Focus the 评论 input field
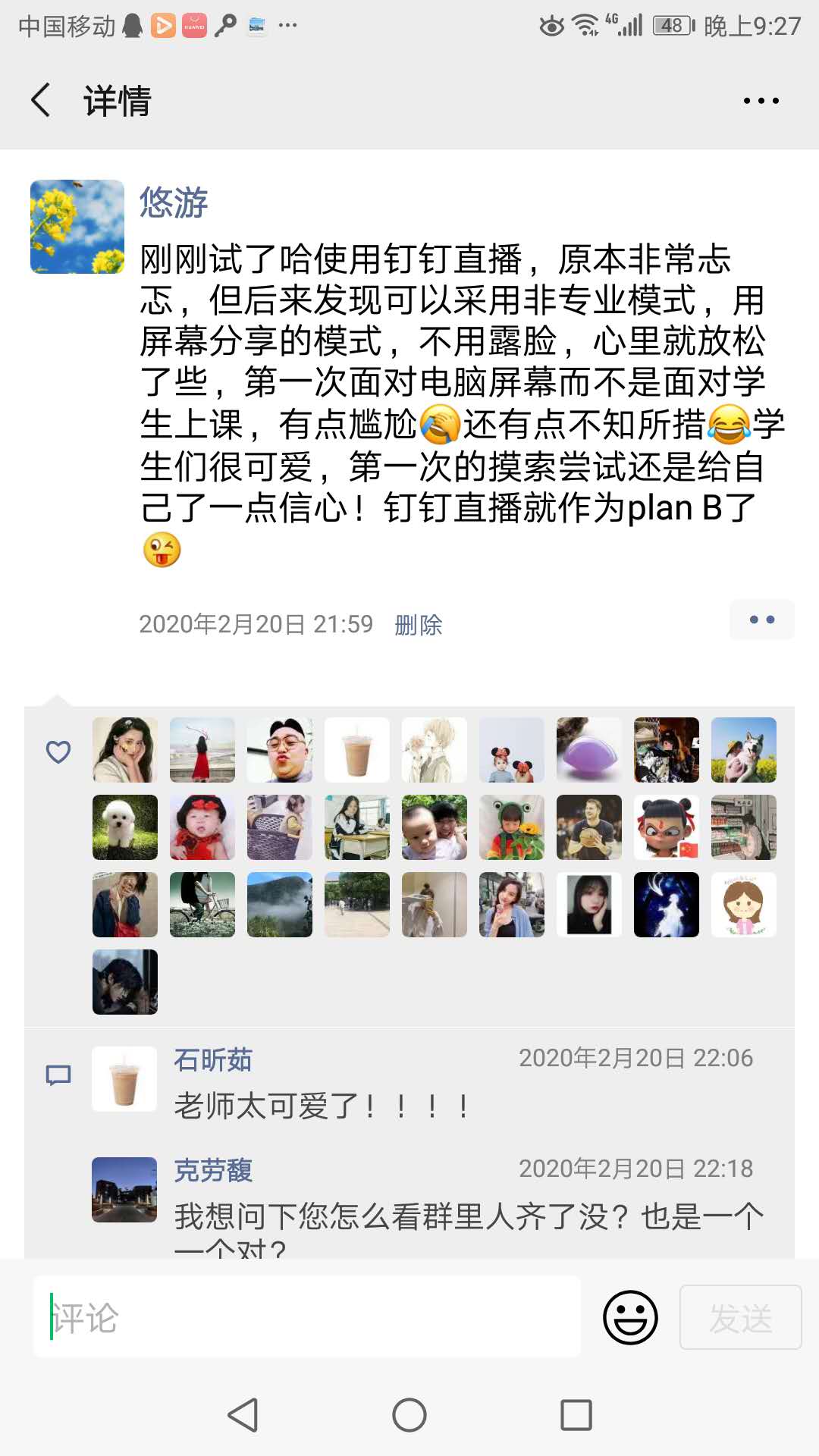Image resolution: width=819 pixels, height=1456 pixels. (x=306, y=1317)
